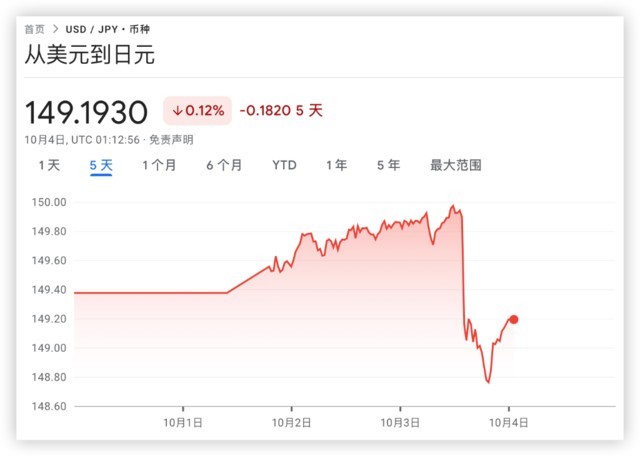Select 最大范围 time range
The width and height of the screenshot is (640, 456).
[455, 165]
